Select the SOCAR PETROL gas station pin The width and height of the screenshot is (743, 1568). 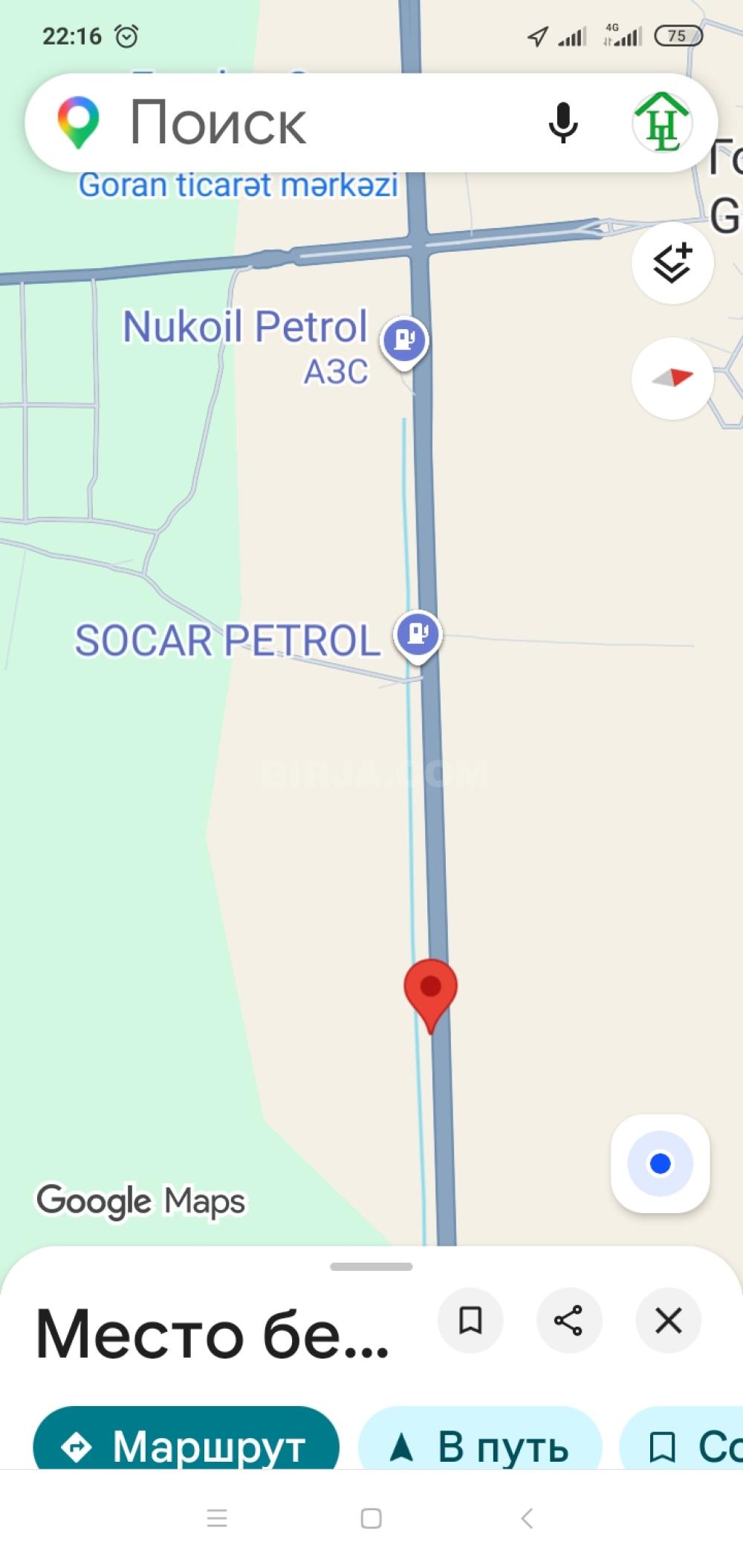(418, 634)
